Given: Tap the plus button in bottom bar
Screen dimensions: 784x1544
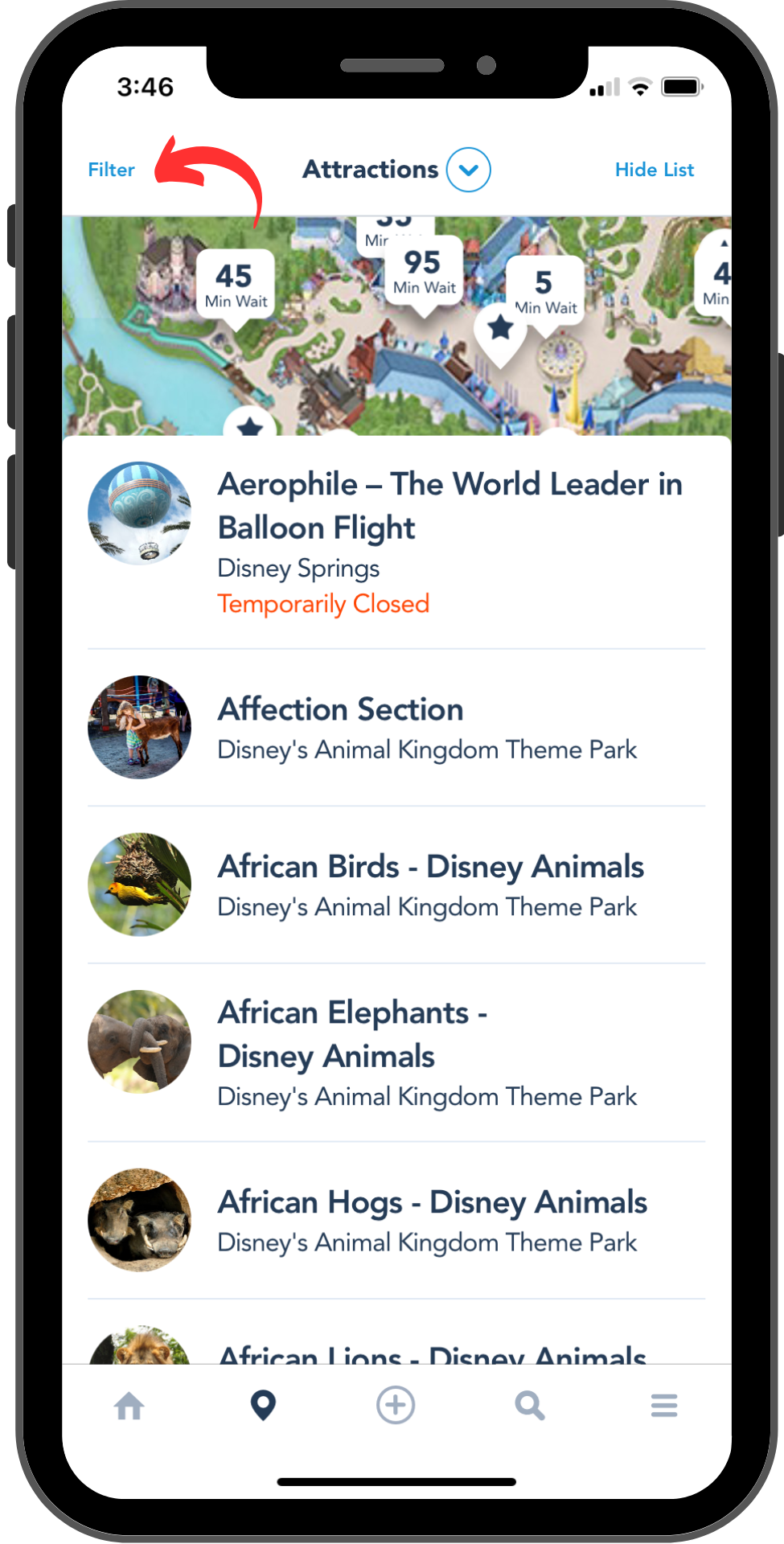Looking at the screenshot, I should (x=396, y=1405).
